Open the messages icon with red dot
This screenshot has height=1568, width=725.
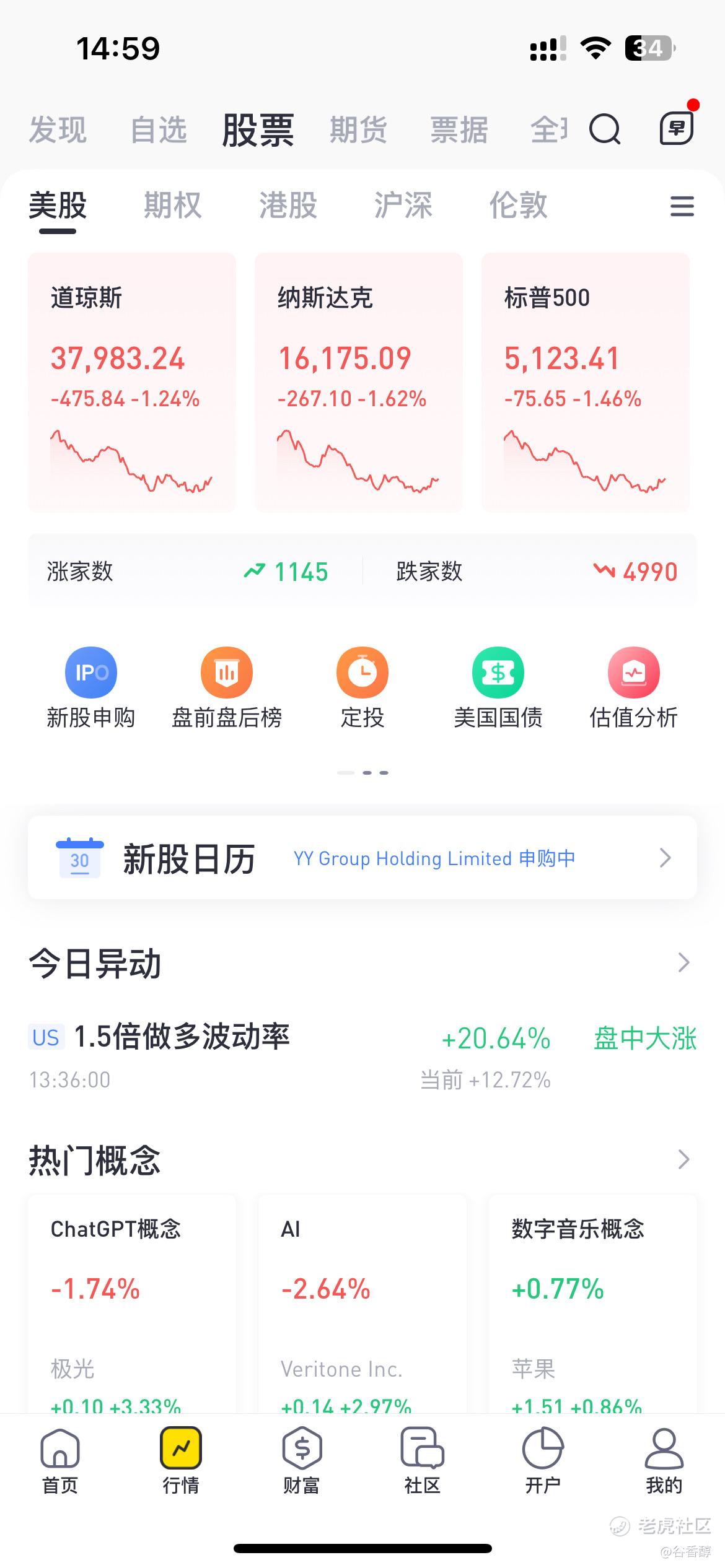(x=677, y=128)
